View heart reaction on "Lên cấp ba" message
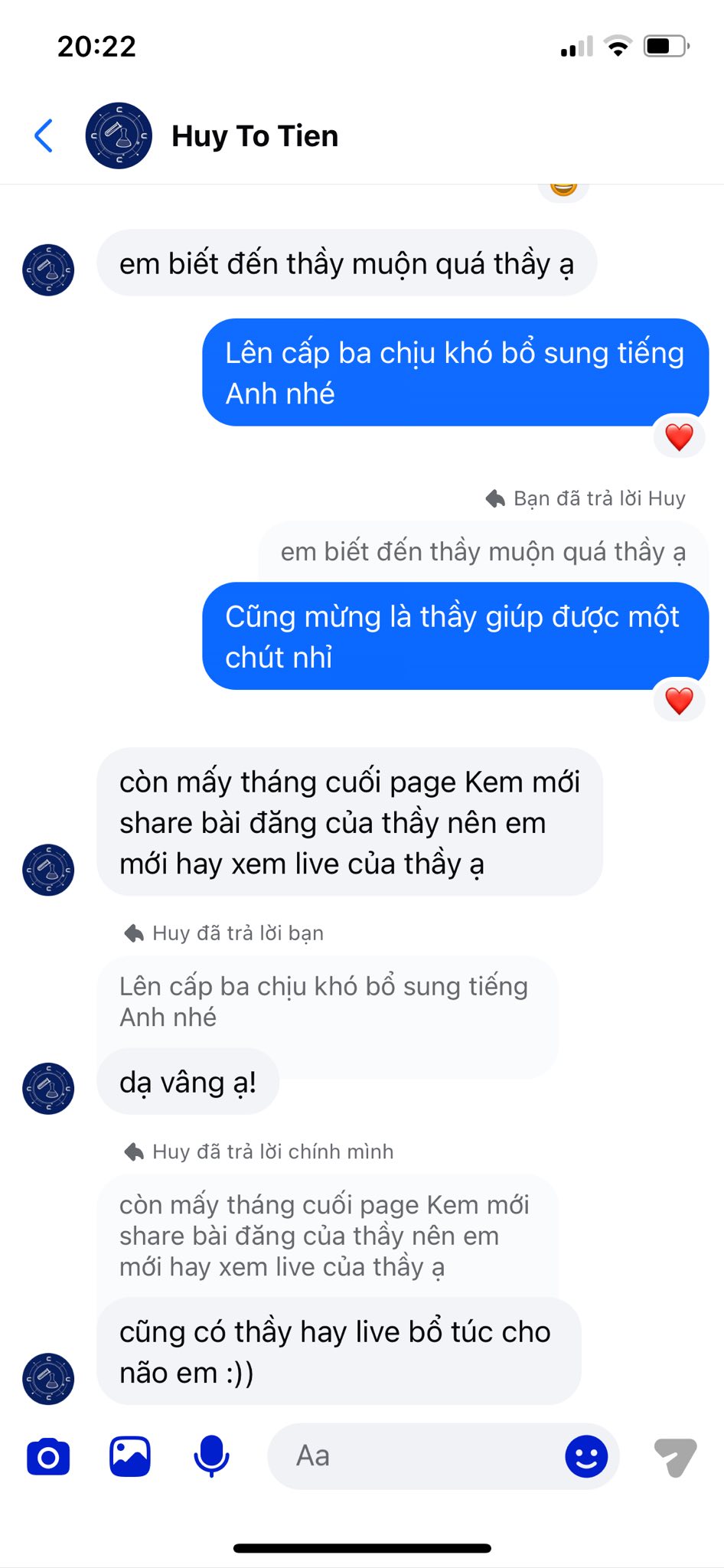 [679, 437]
